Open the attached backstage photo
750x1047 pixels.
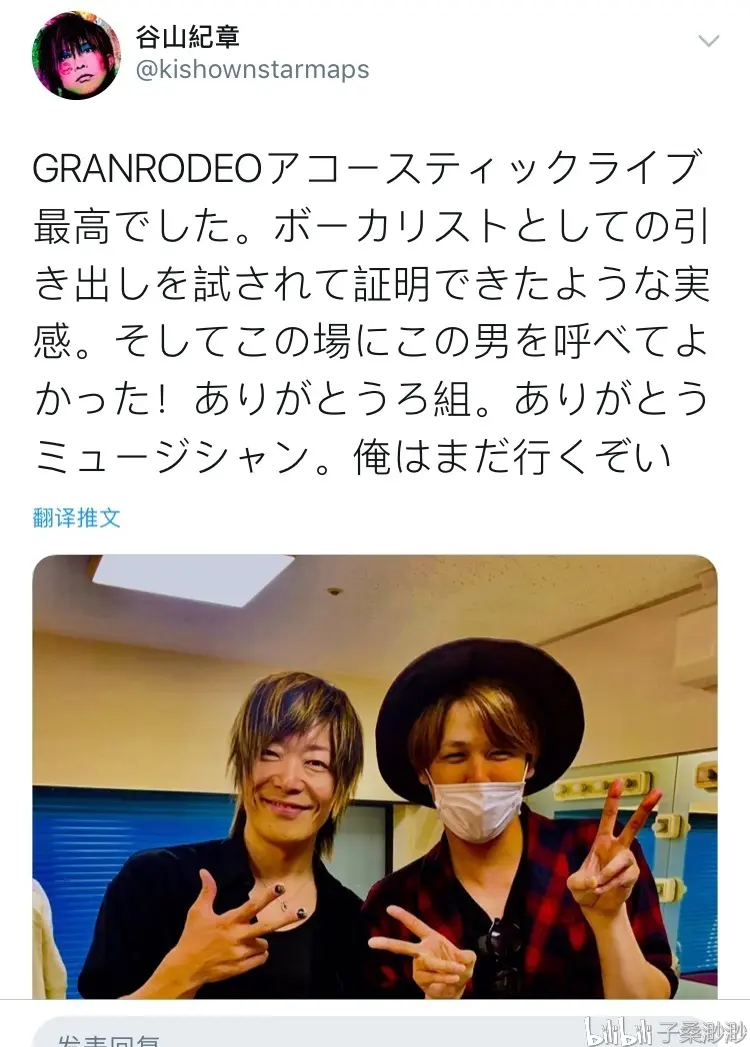[x=375, y=775]
